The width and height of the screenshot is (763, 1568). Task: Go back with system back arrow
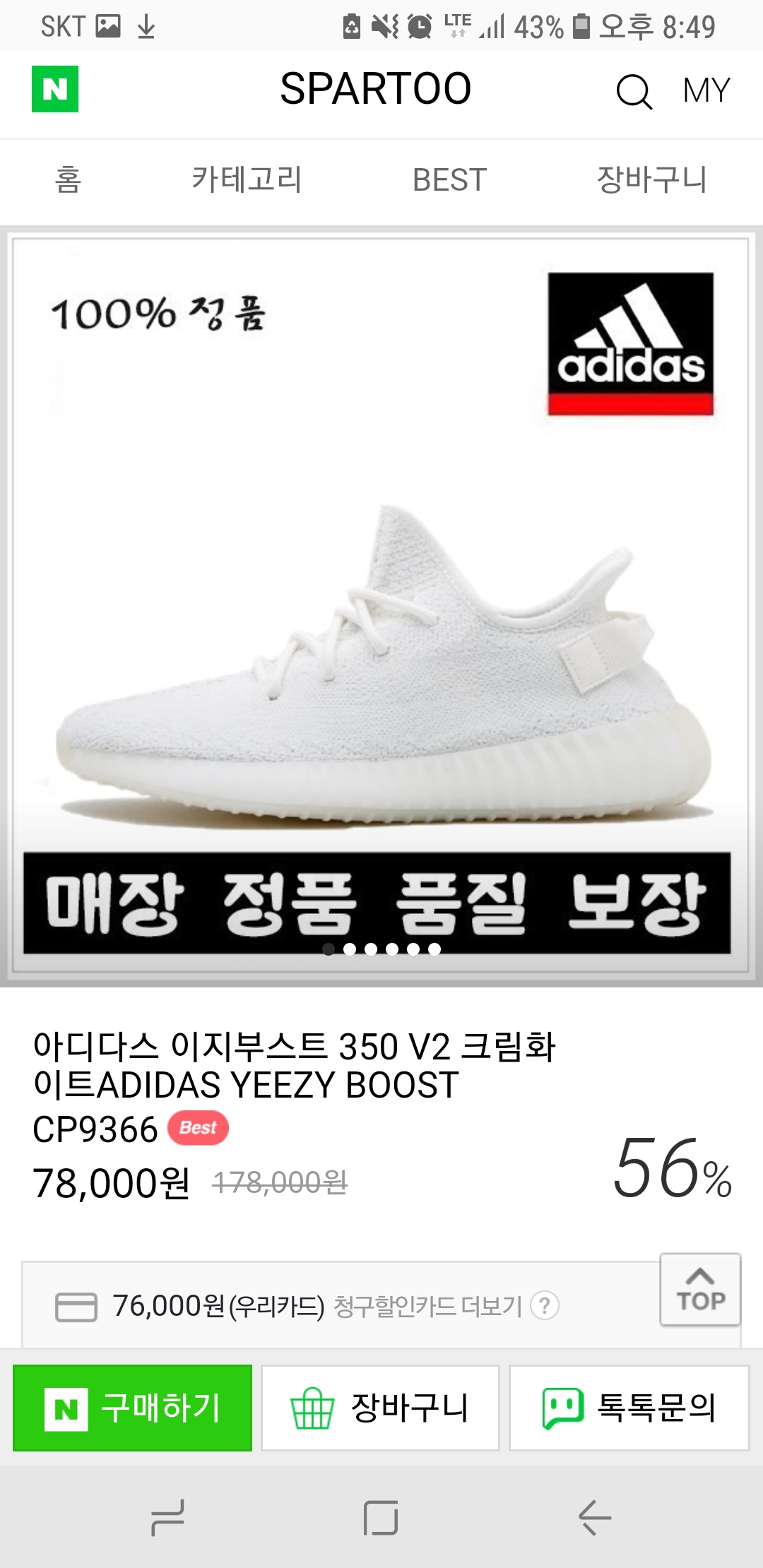tap(594, 1517)
